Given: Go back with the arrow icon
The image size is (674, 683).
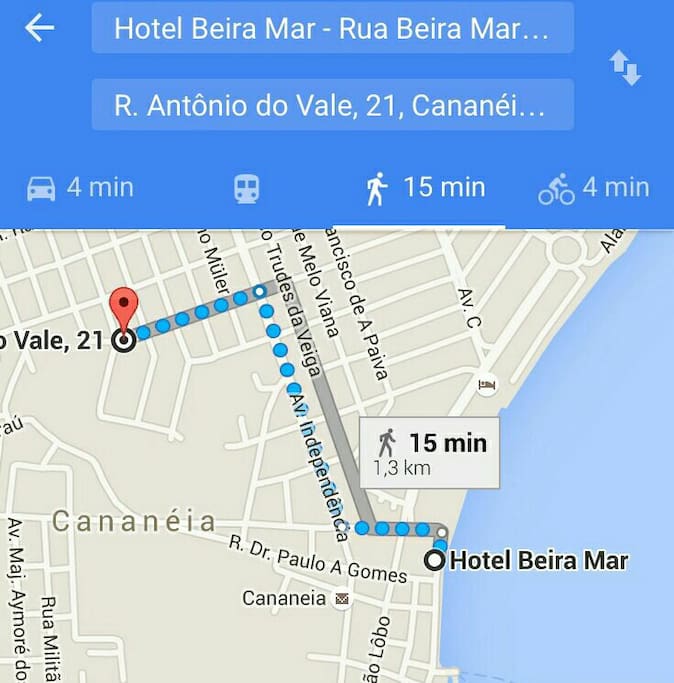Looking at the screenshot, I should (39, 28).
